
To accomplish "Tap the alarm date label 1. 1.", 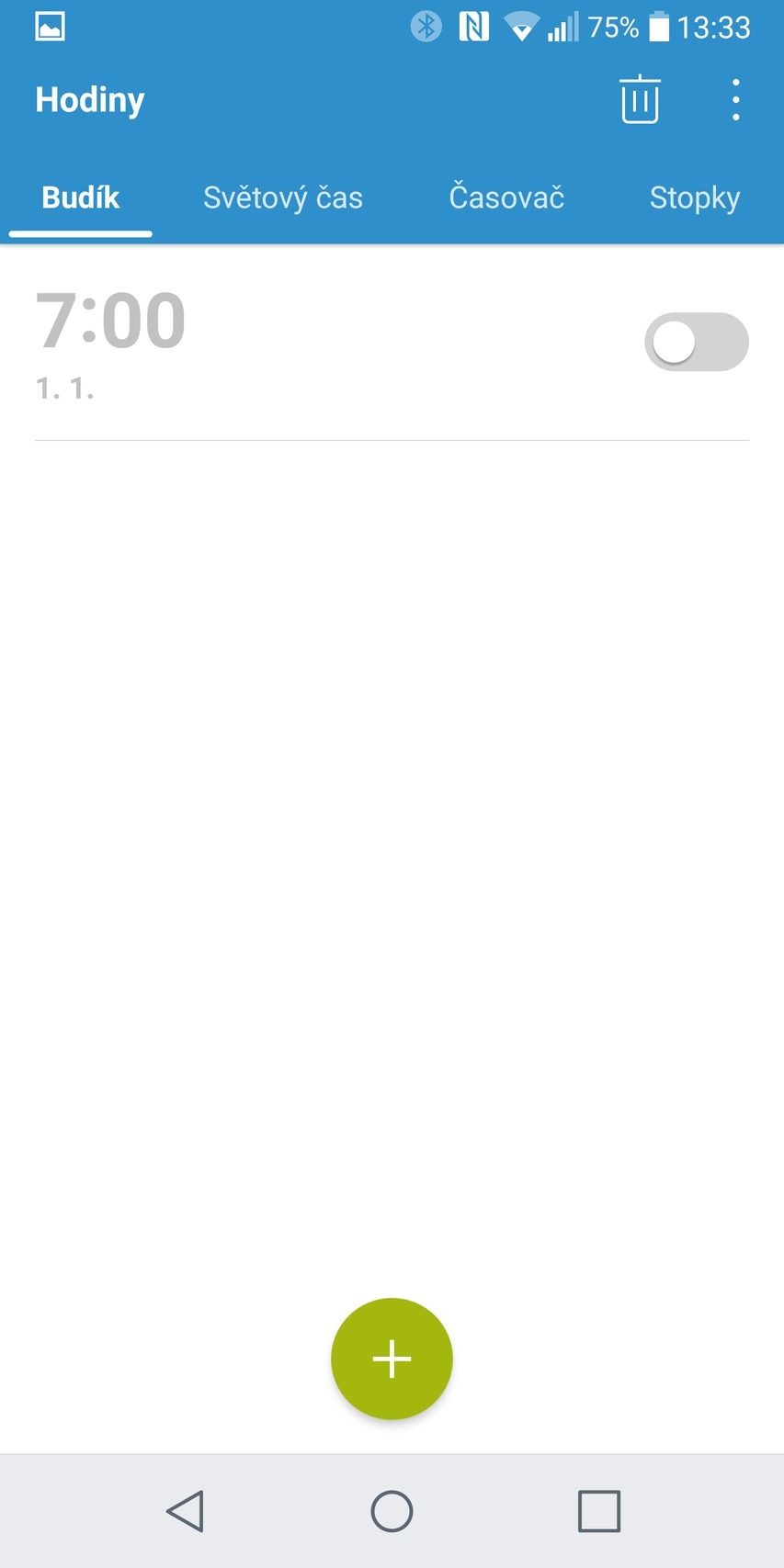I will [x=63, y=388].
